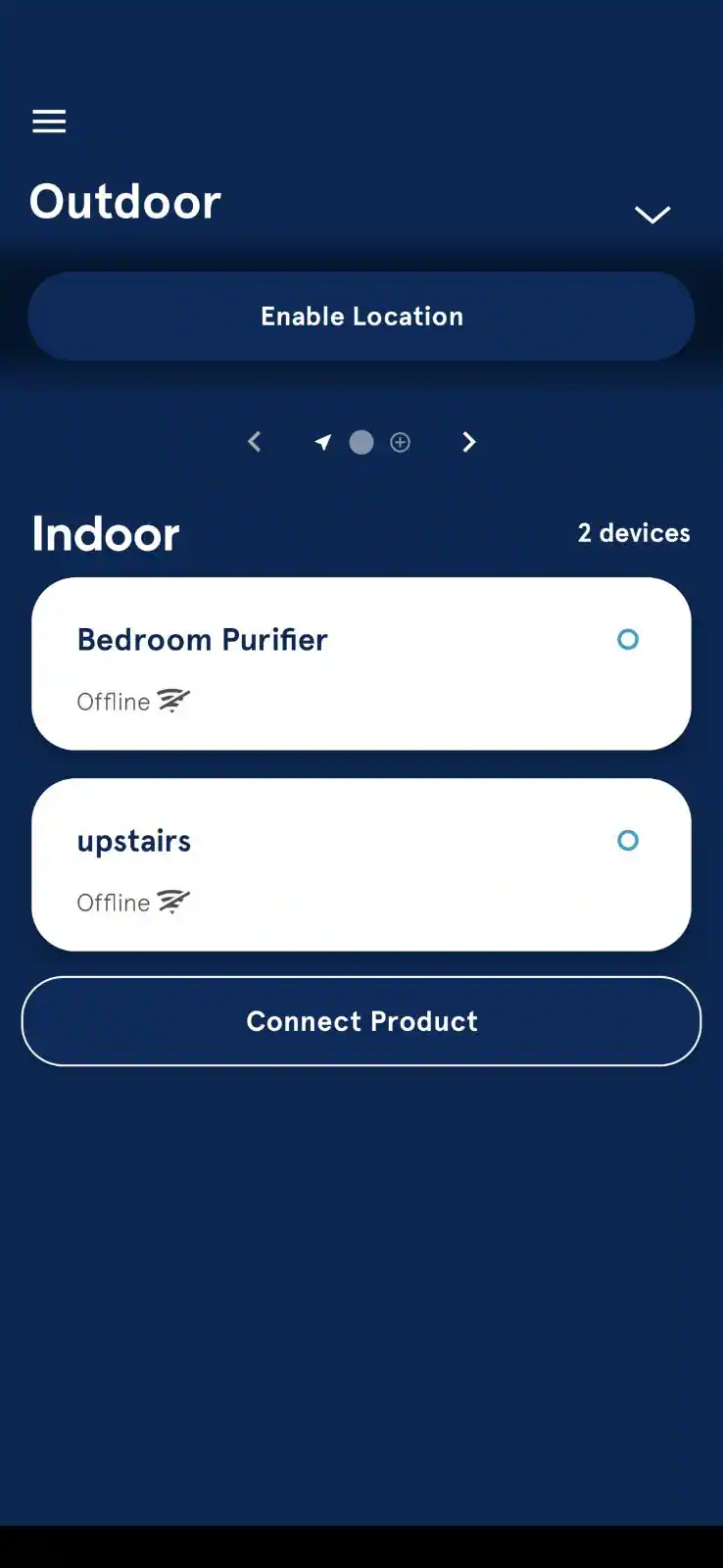Tap the offline Wi-Fi icon on upstairs card
The height and width of the screenshot is (1568, 723).
click(172, 901)
